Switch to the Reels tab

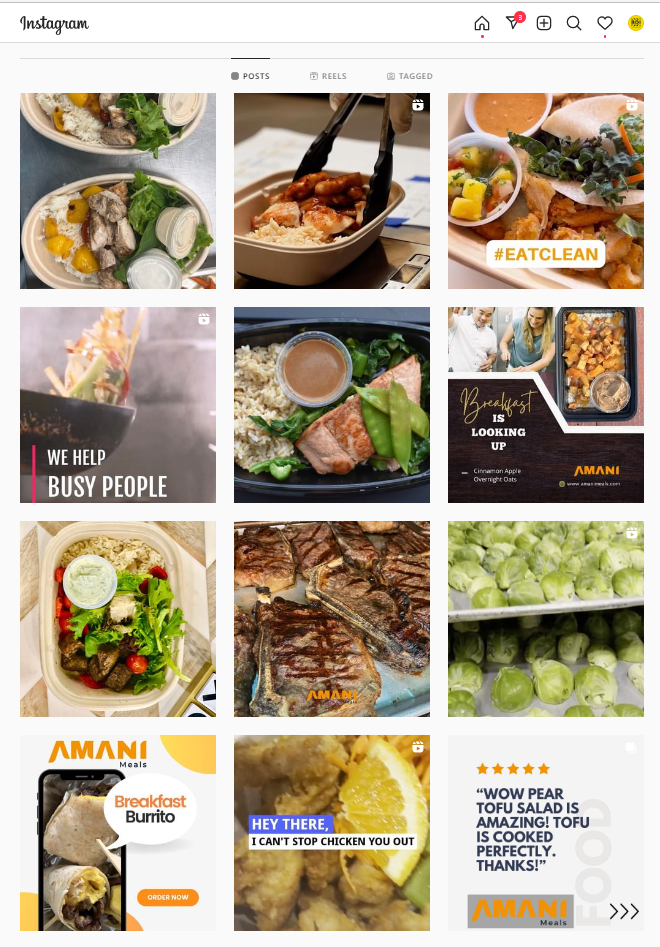[x=328, y=76]
